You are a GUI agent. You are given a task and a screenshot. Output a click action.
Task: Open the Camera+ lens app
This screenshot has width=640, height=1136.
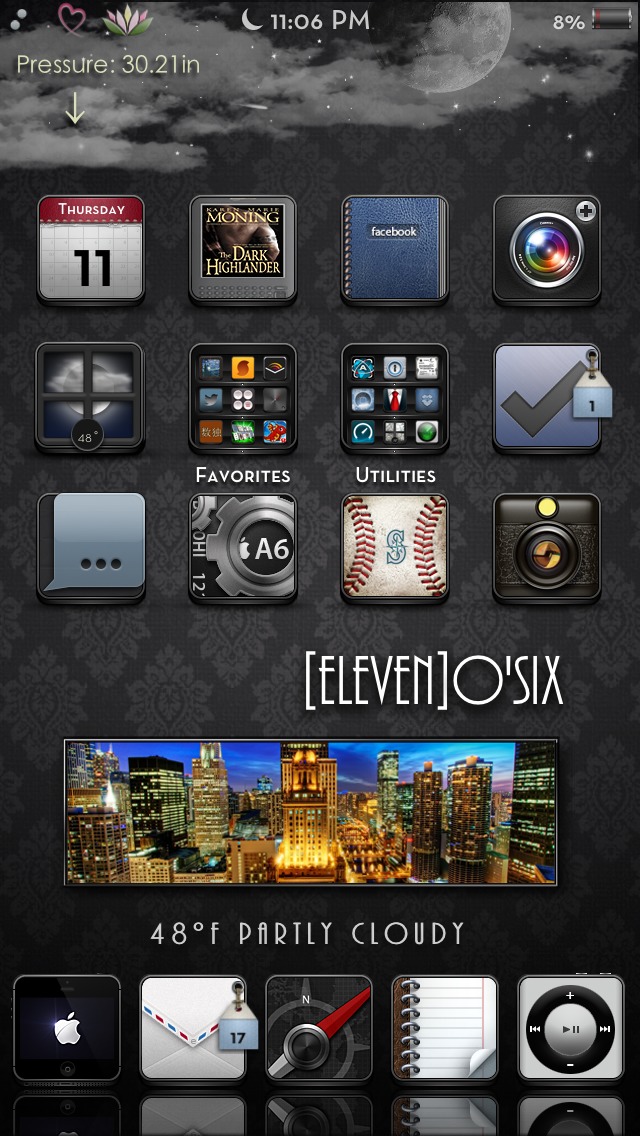[x=547, y=250]
